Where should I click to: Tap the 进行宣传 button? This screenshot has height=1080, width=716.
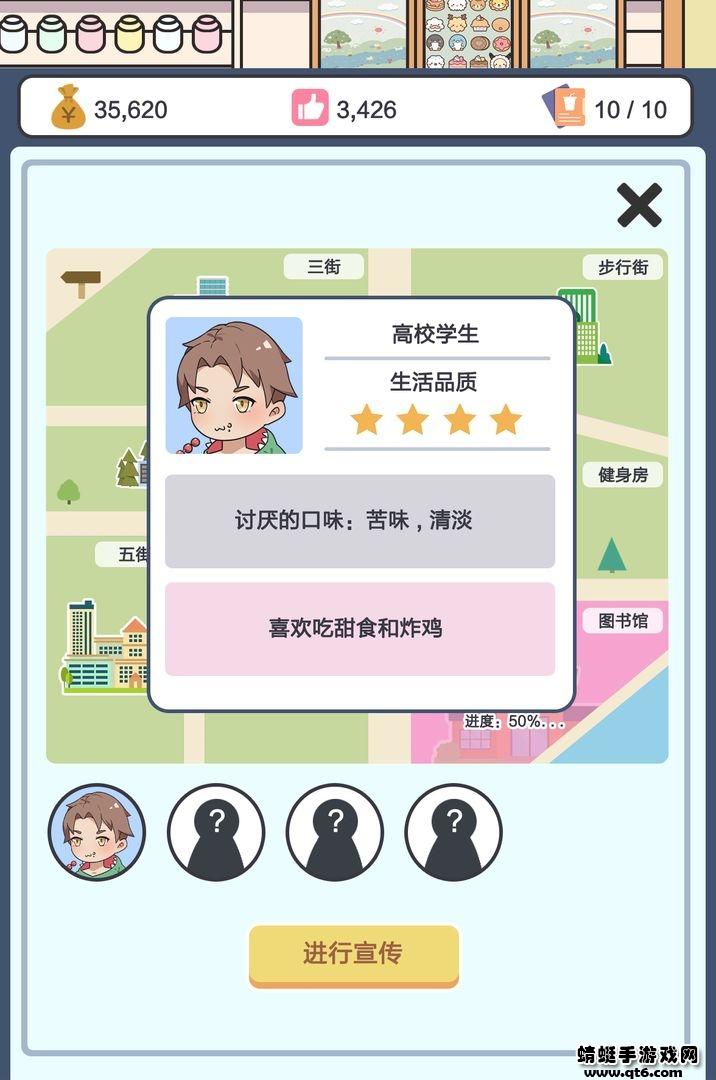[354, 953]
